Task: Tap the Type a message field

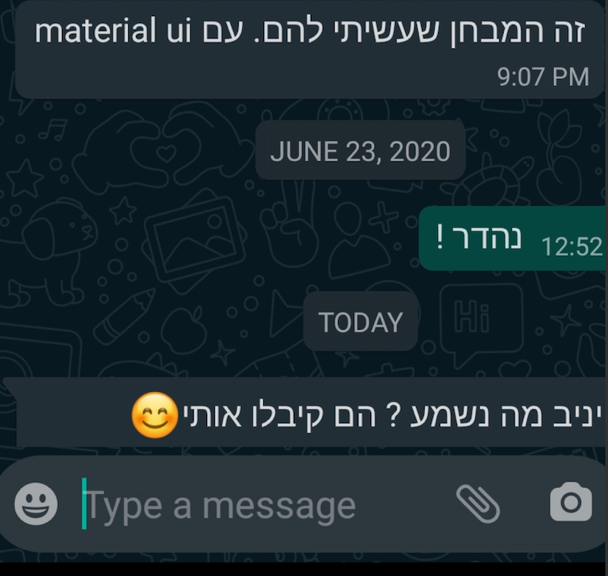Action: 250,505
